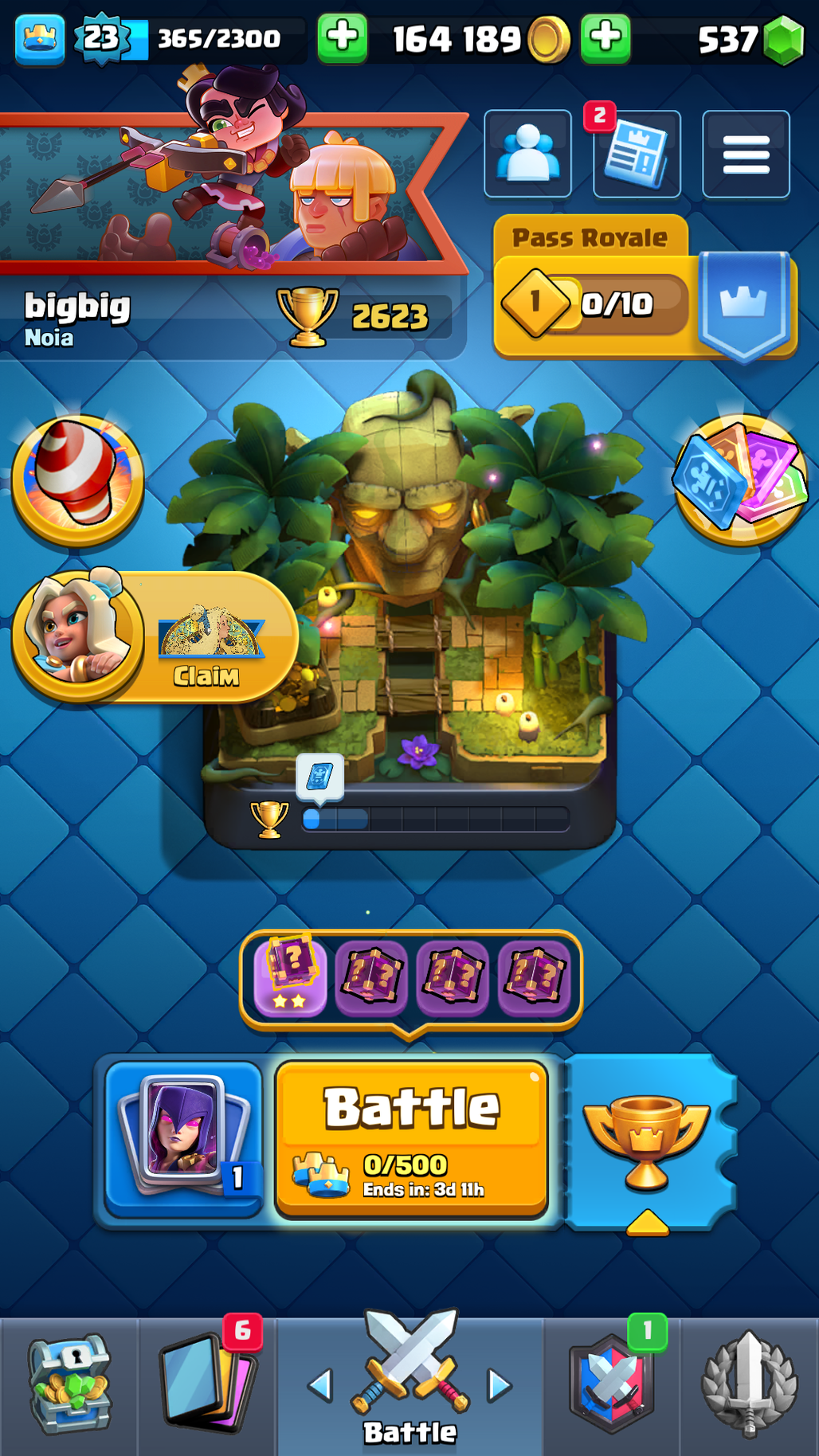Add more gold with the plus button
819x1456 pixels.
(x=605, y=37)
